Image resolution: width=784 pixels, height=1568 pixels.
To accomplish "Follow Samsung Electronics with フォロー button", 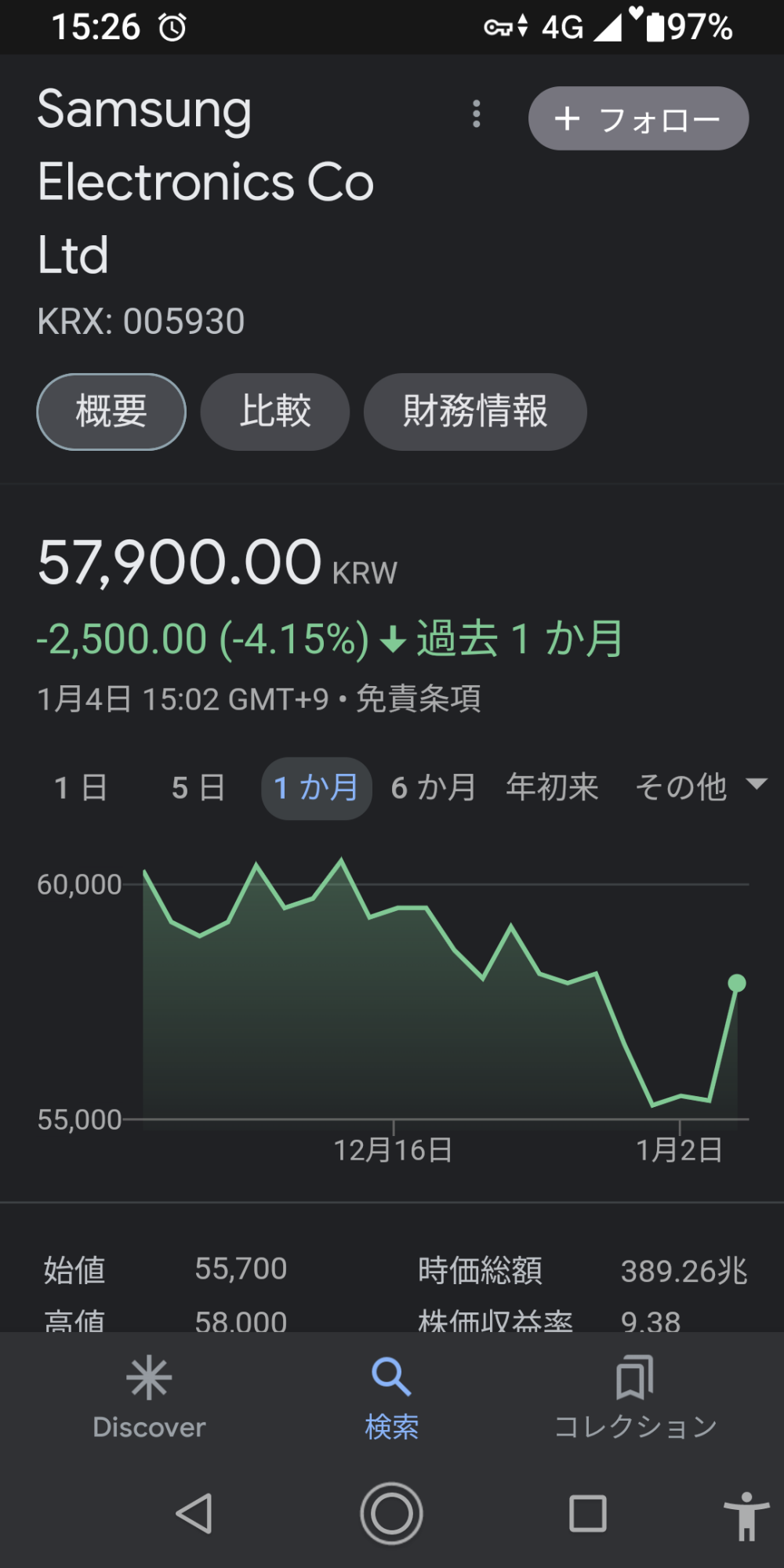I will point(638,118).
